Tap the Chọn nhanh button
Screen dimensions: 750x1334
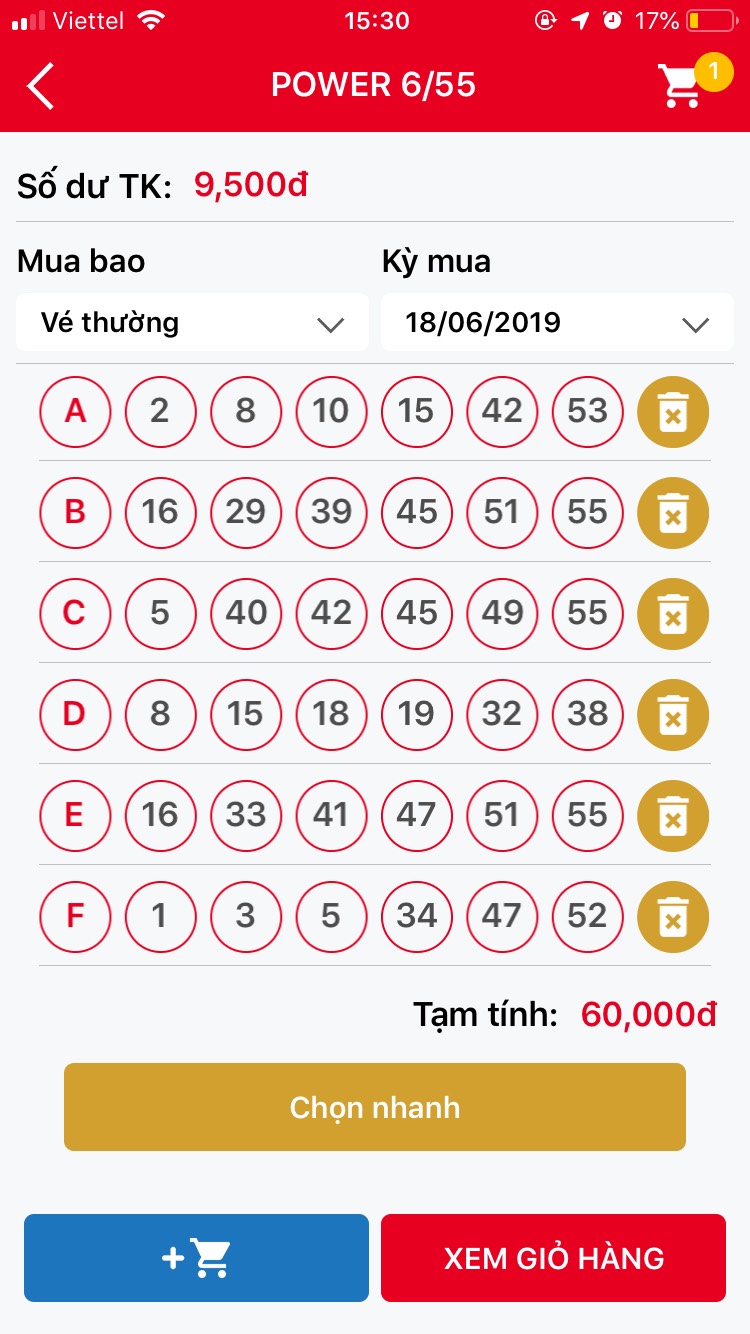(375, 1107)
